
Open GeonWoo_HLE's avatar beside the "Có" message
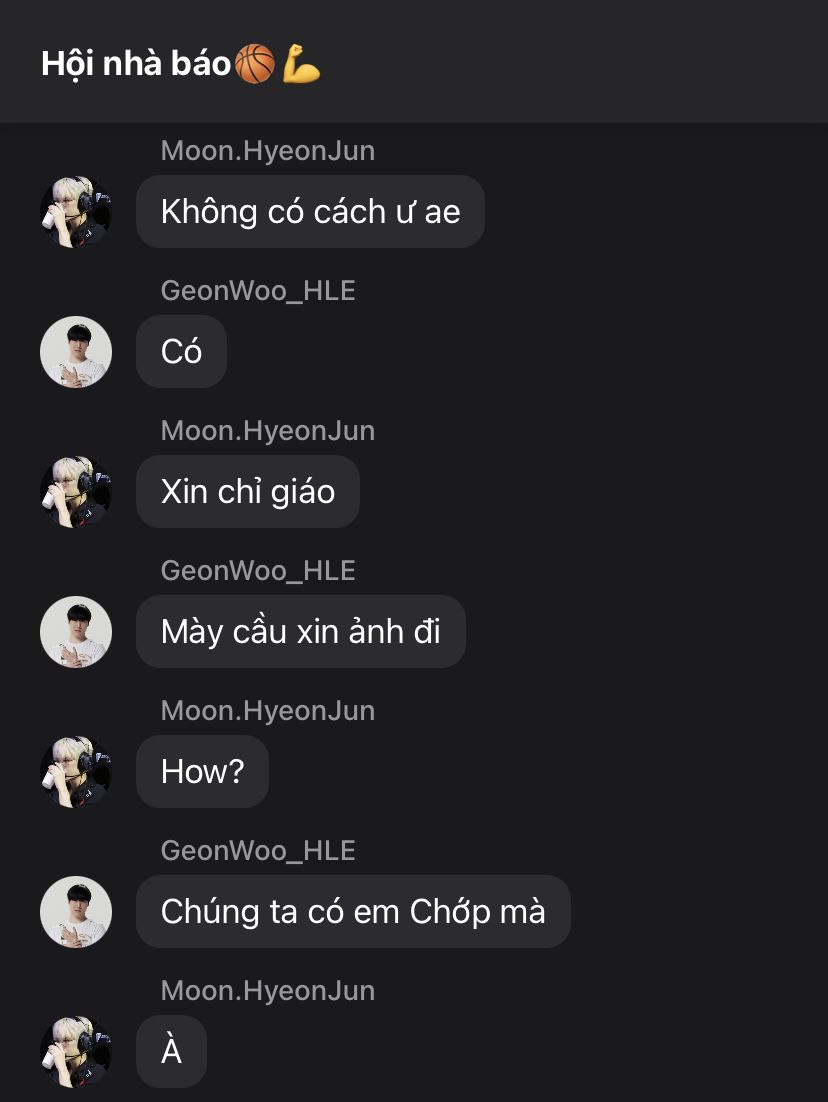[75, 352]
